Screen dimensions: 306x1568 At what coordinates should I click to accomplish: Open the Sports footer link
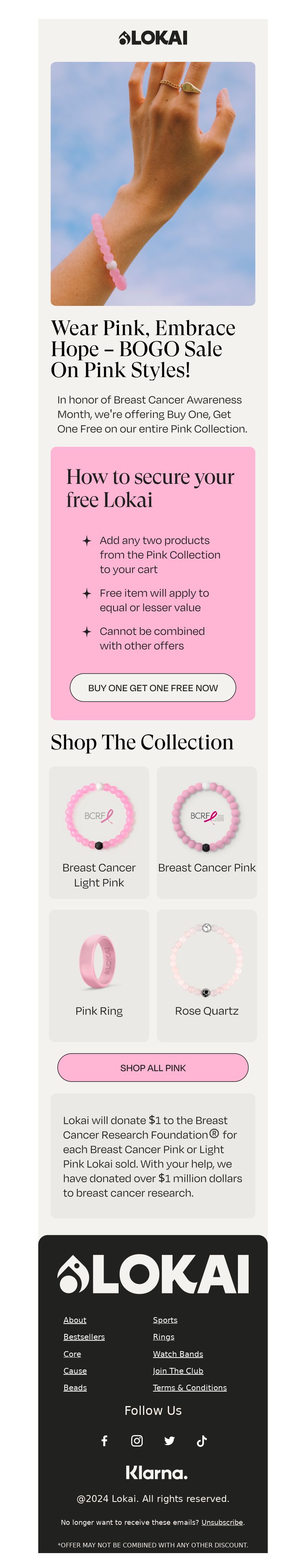click(165, 1320)
